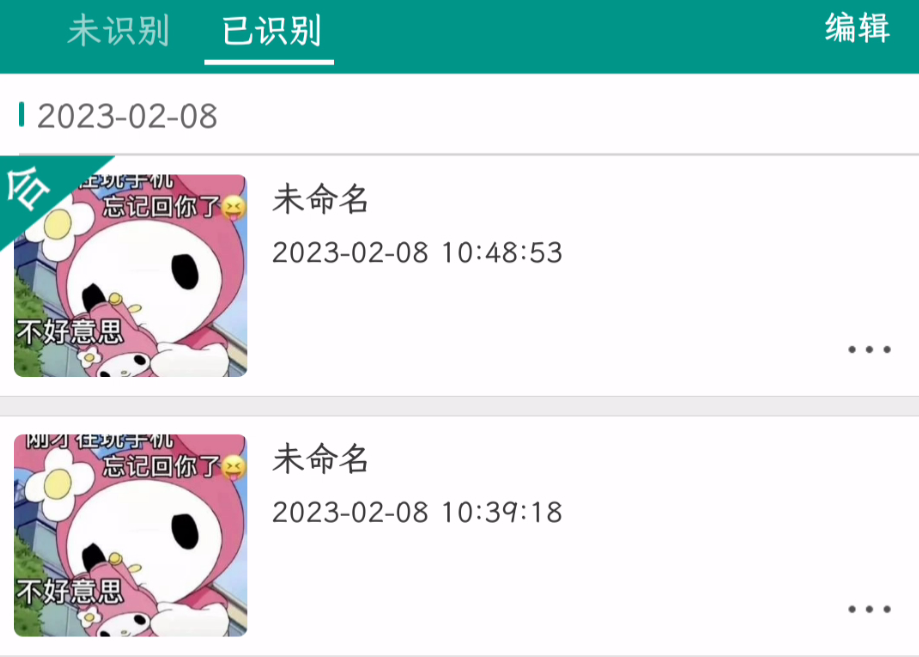
Task: Select the 已识别 tab
Action: tap(270, 31)
